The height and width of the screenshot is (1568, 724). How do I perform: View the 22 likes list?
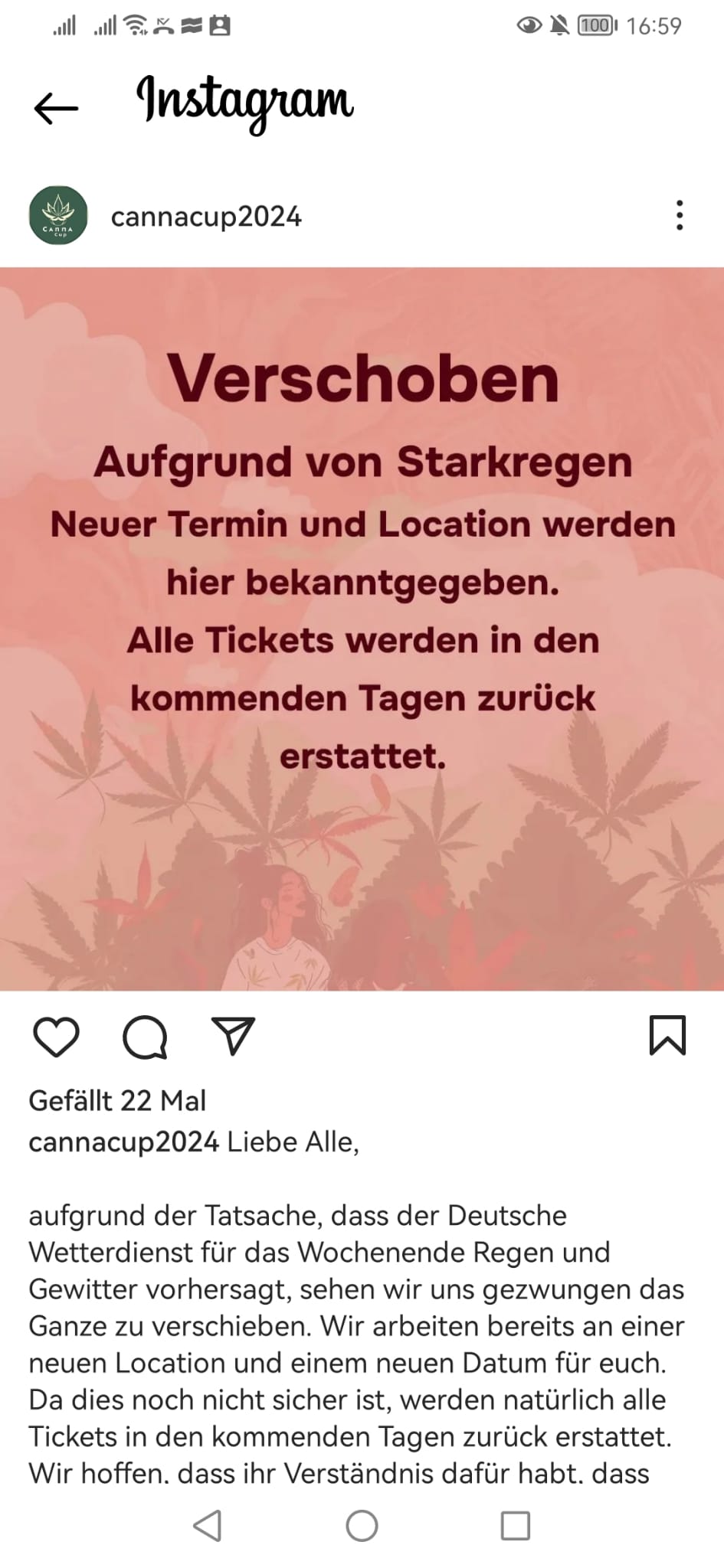pyautogui.click(x=117, y=1100)
